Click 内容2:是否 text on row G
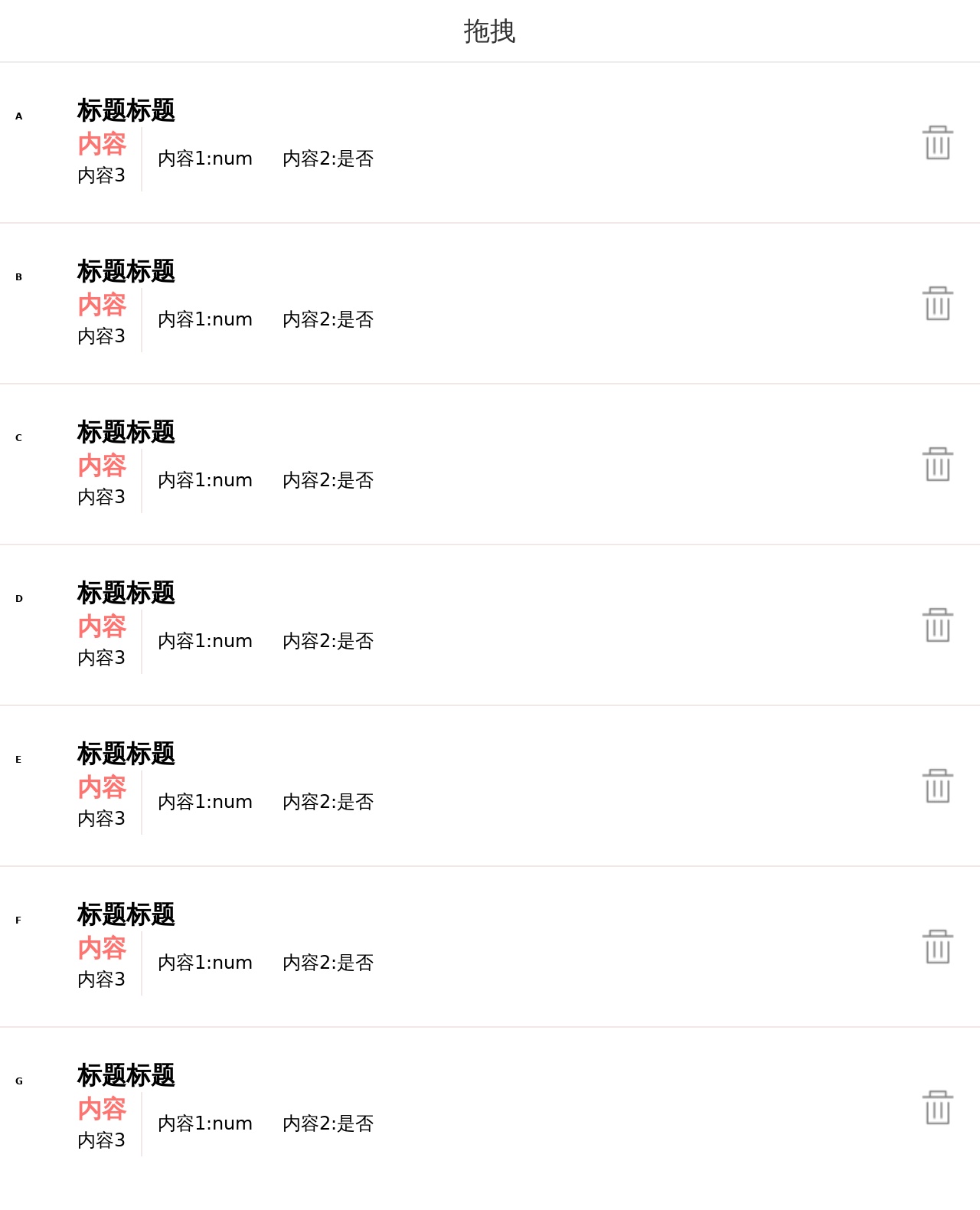The image size is (980, 1210). 328,1124
